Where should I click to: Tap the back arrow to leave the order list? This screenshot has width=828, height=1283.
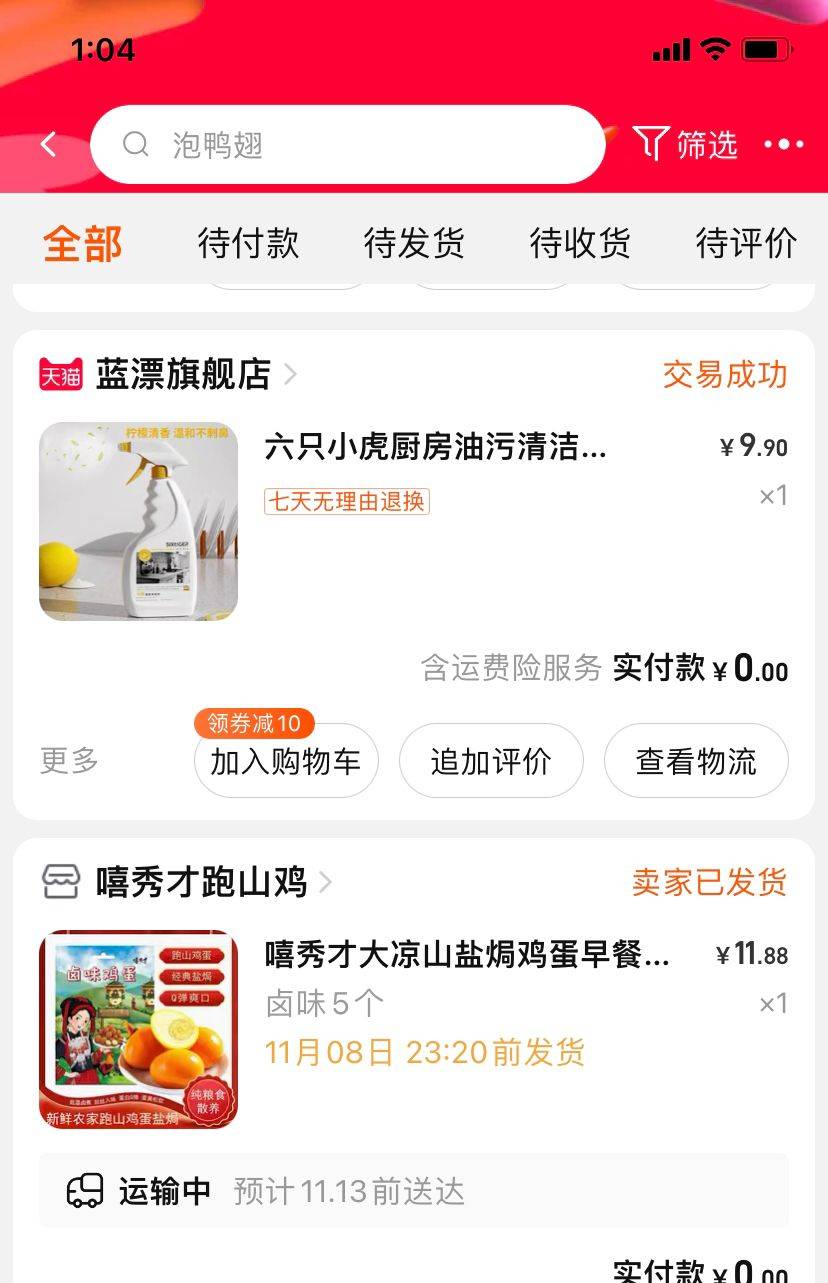click(47, 144)
